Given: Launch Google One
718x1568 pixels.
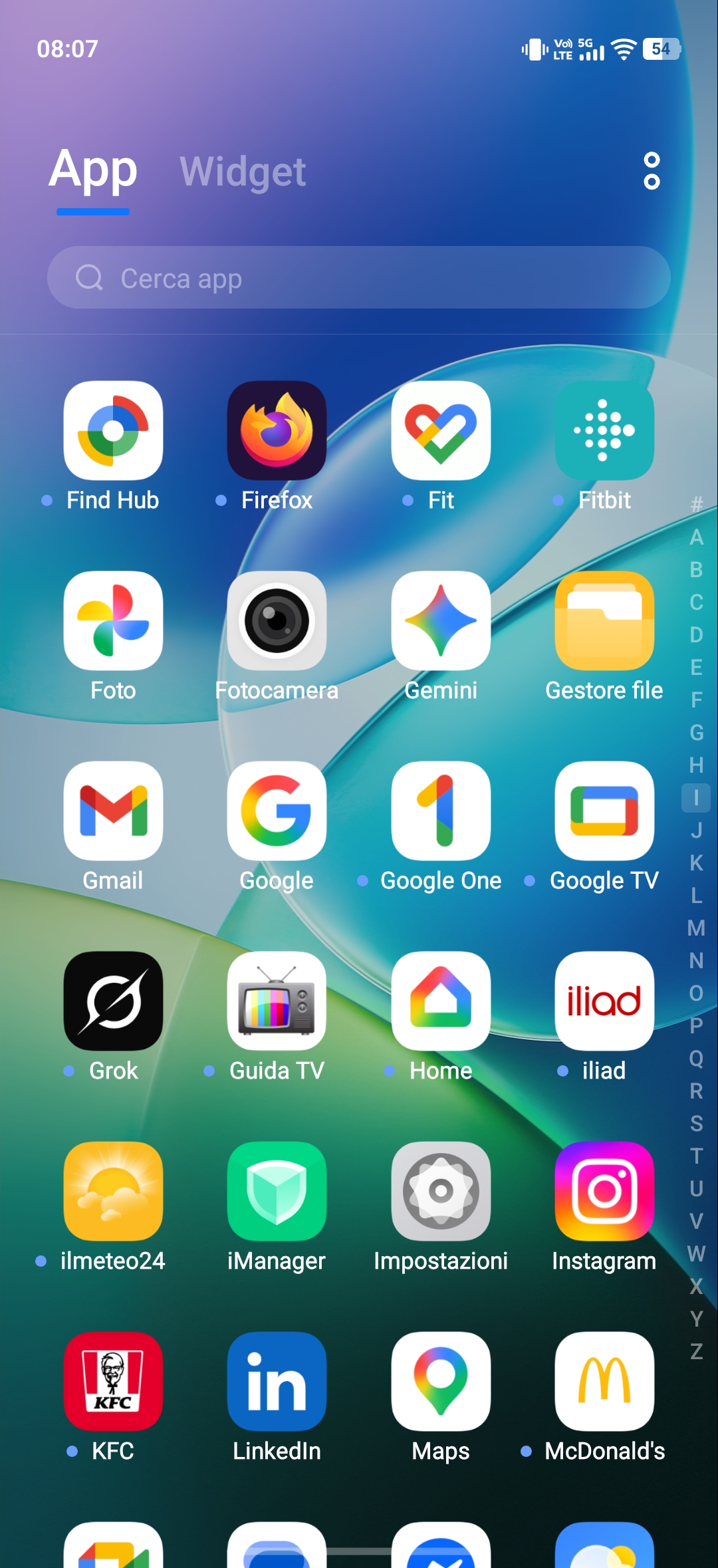Looking at the screenshot, I should coord(441,811).
